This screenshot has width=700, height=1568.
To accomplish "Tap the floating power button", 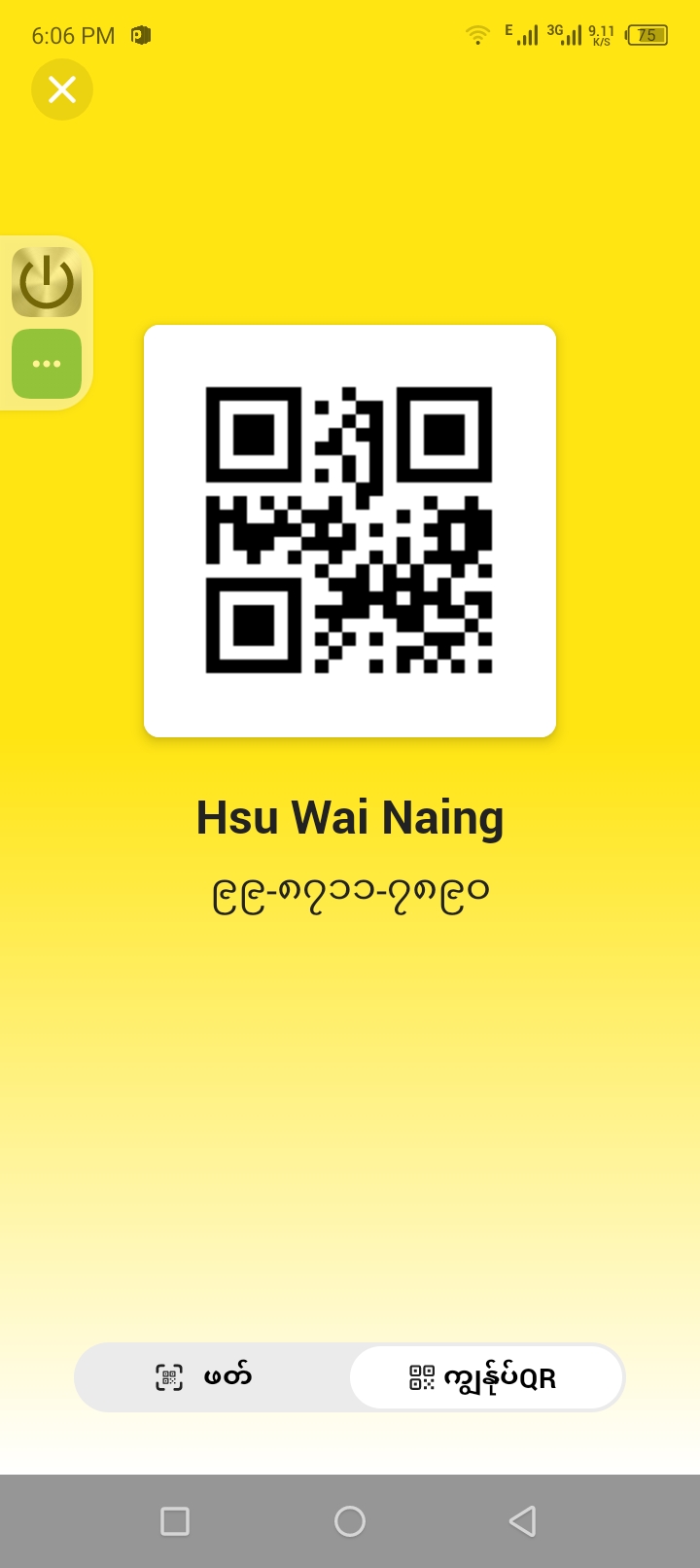I will [x=47, y=282].
